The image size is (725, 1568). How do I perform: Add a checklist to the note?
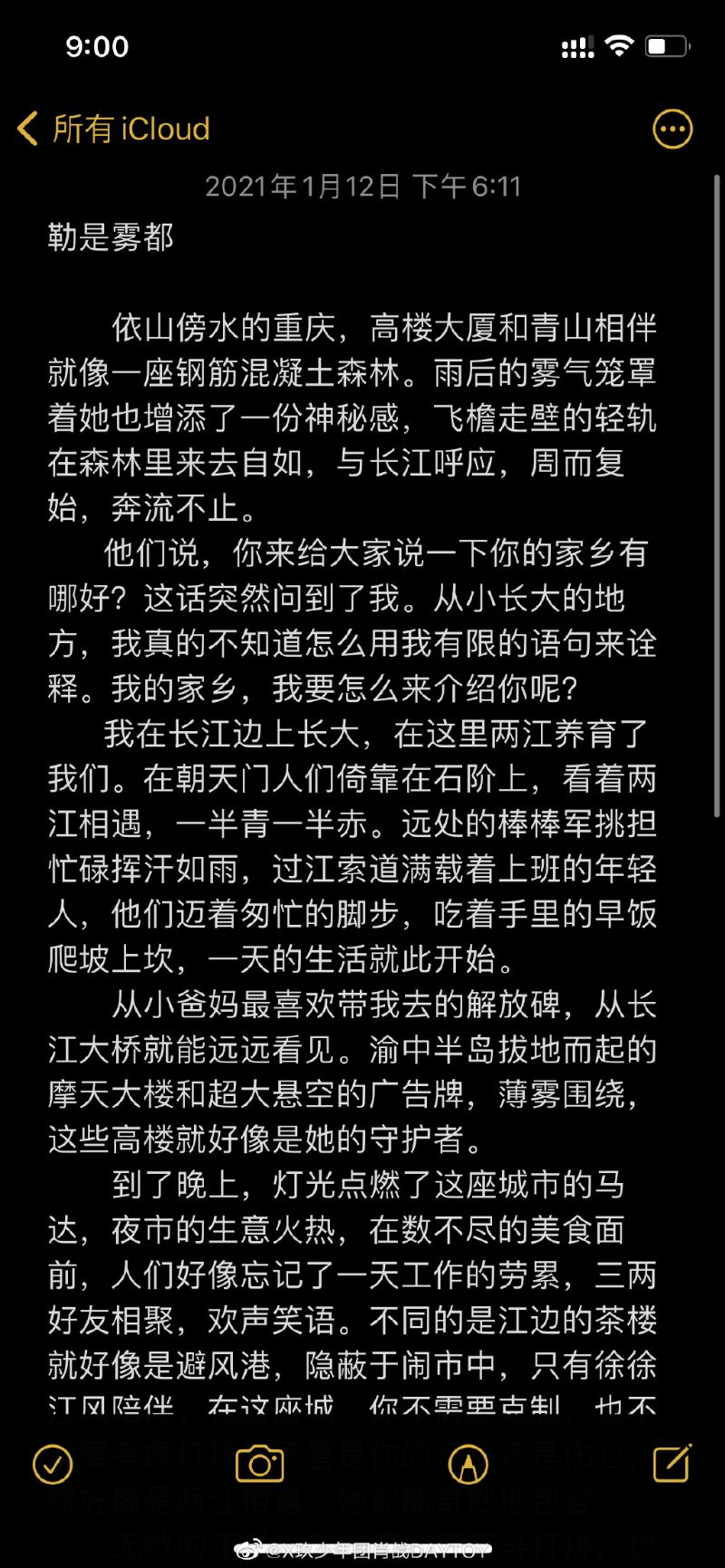coord(53,1465)
